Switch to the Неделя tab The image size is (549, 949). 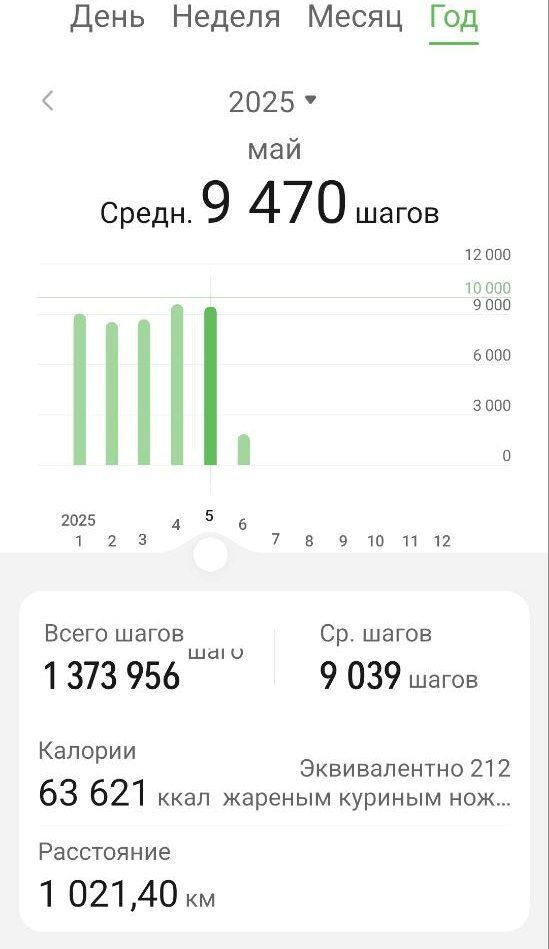226,16
